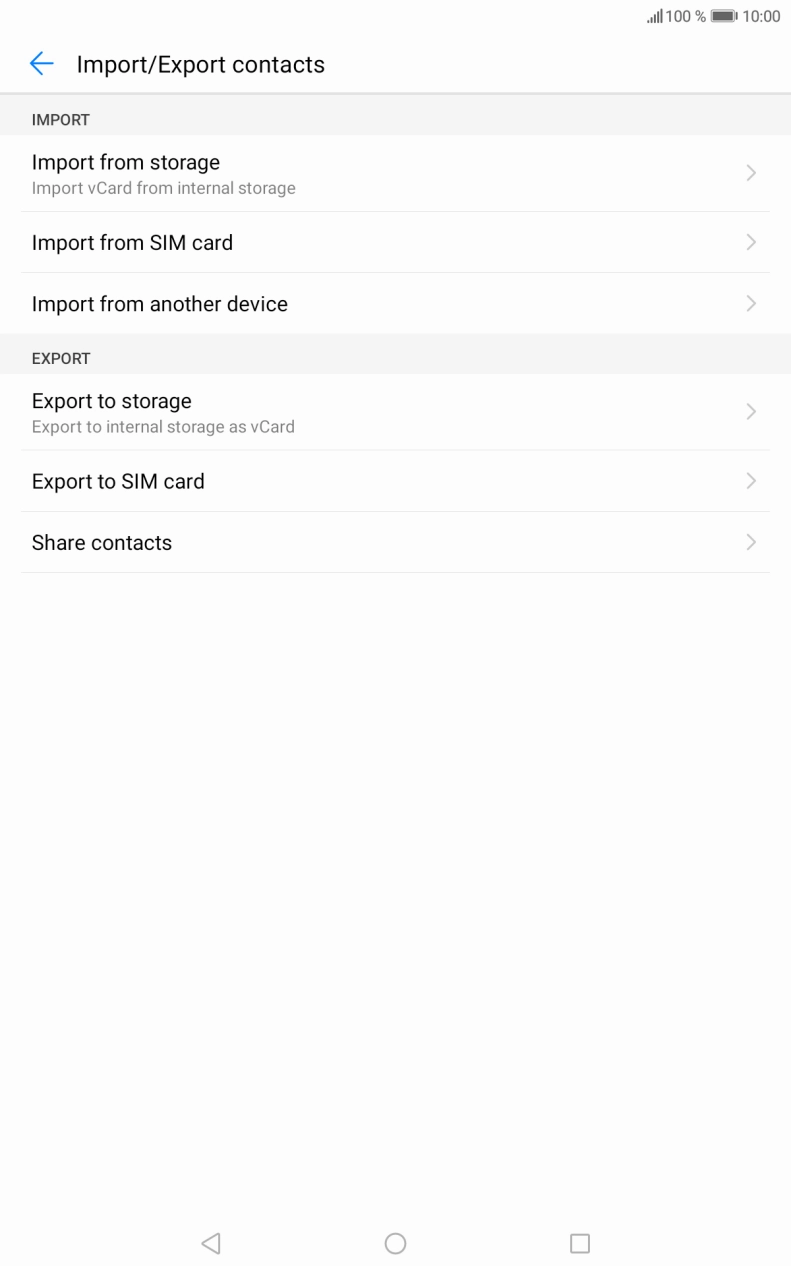Image resolution: width=791 pixels, height=1266 pixels.
Task: Tap the IMPORT section header
Action: 61,119
